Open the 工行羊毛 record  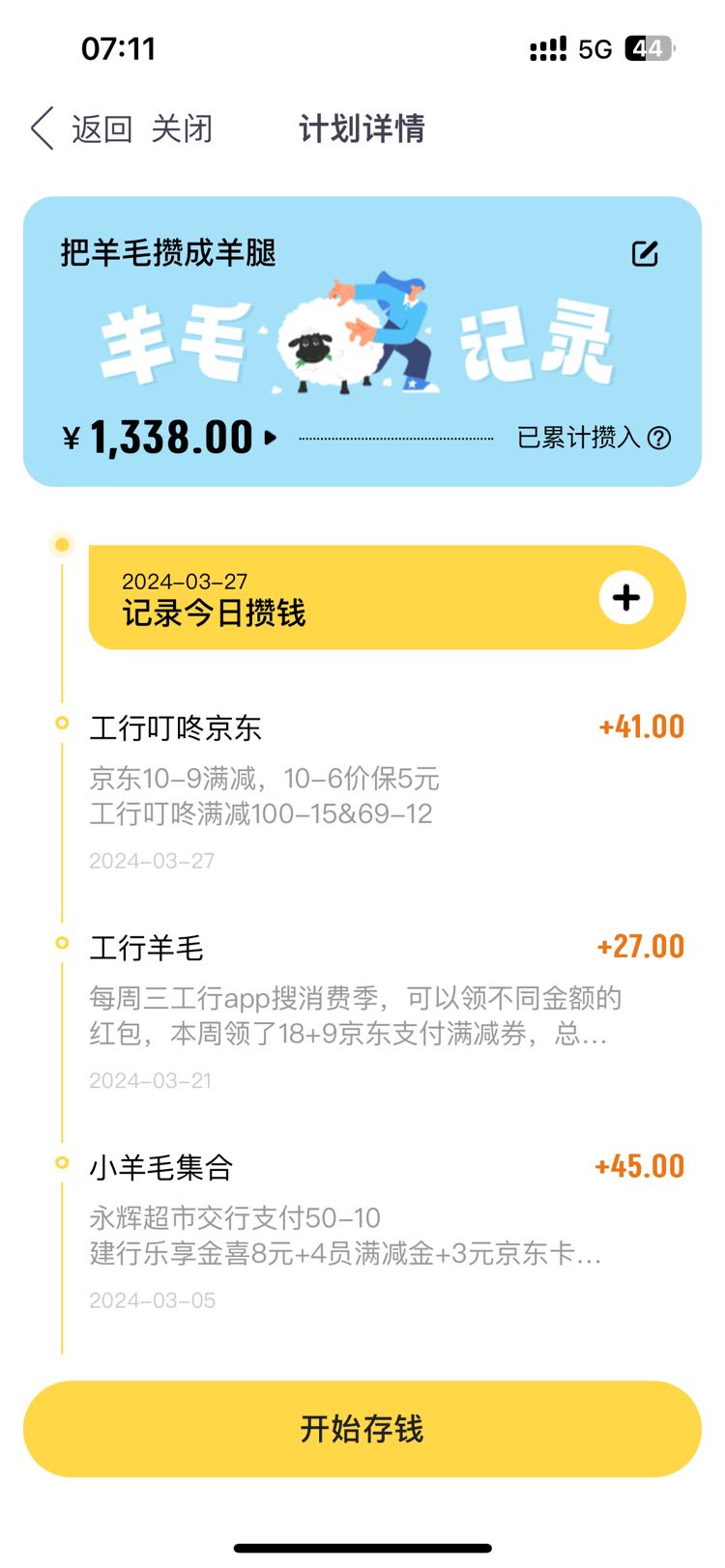387,1012
